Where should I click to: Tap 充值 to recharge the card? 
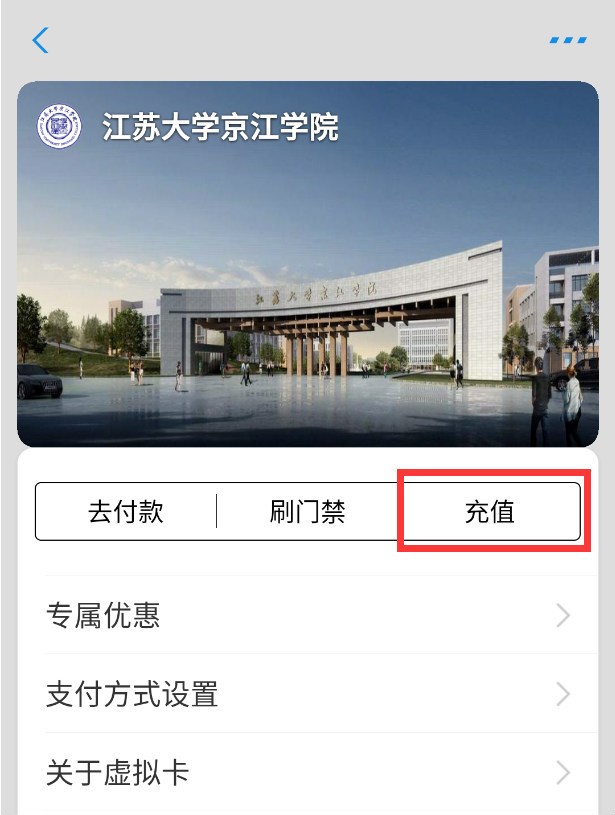click(489, 512)
